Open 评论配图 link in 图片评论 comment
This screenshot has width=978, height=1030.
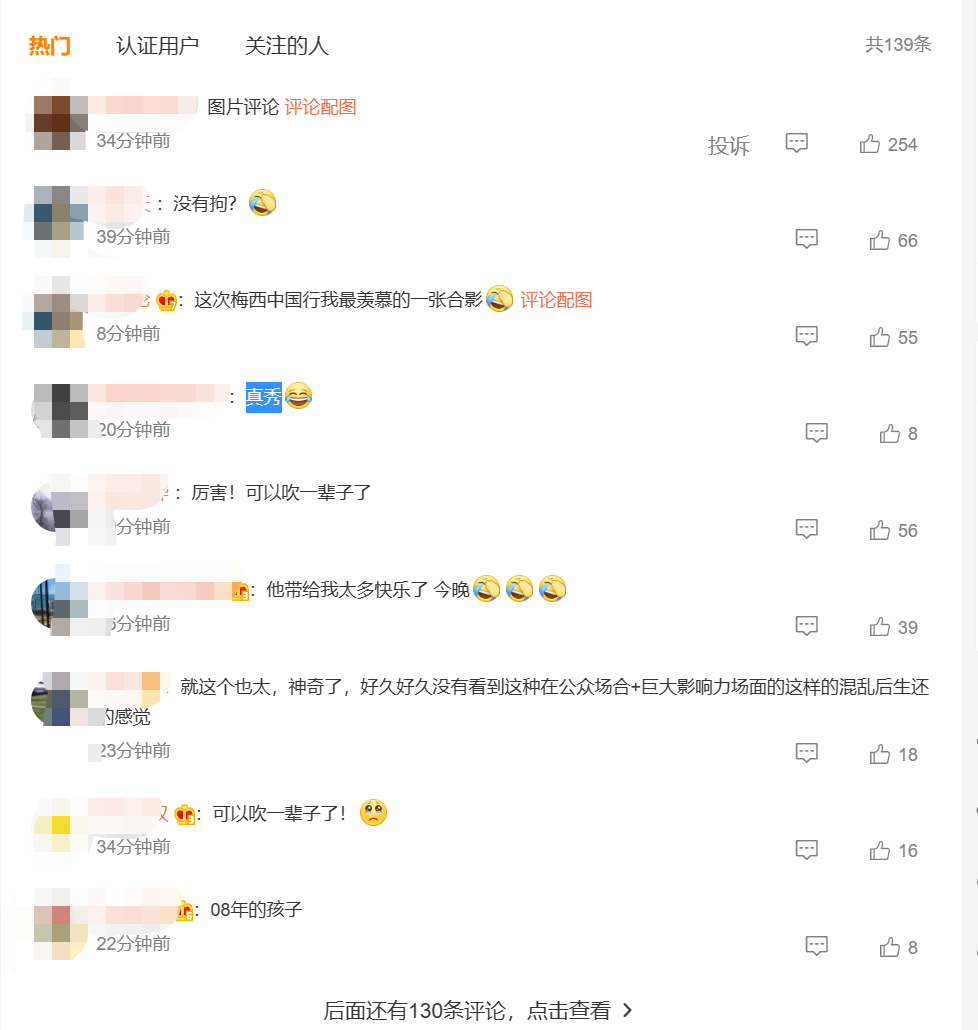click(x=320, y=107)
